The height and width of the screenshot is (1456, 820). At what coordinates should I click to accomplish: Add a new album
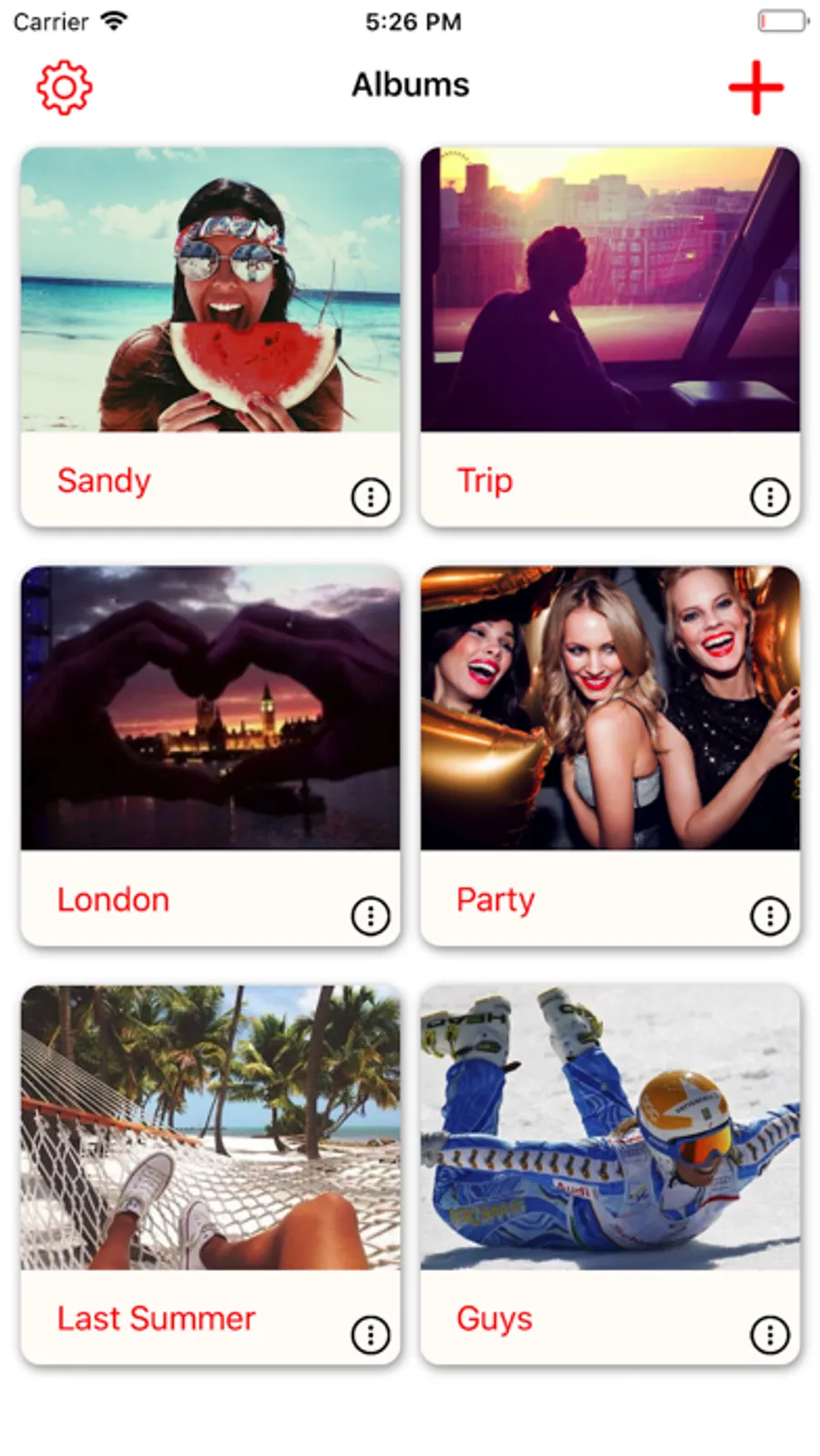755,87
